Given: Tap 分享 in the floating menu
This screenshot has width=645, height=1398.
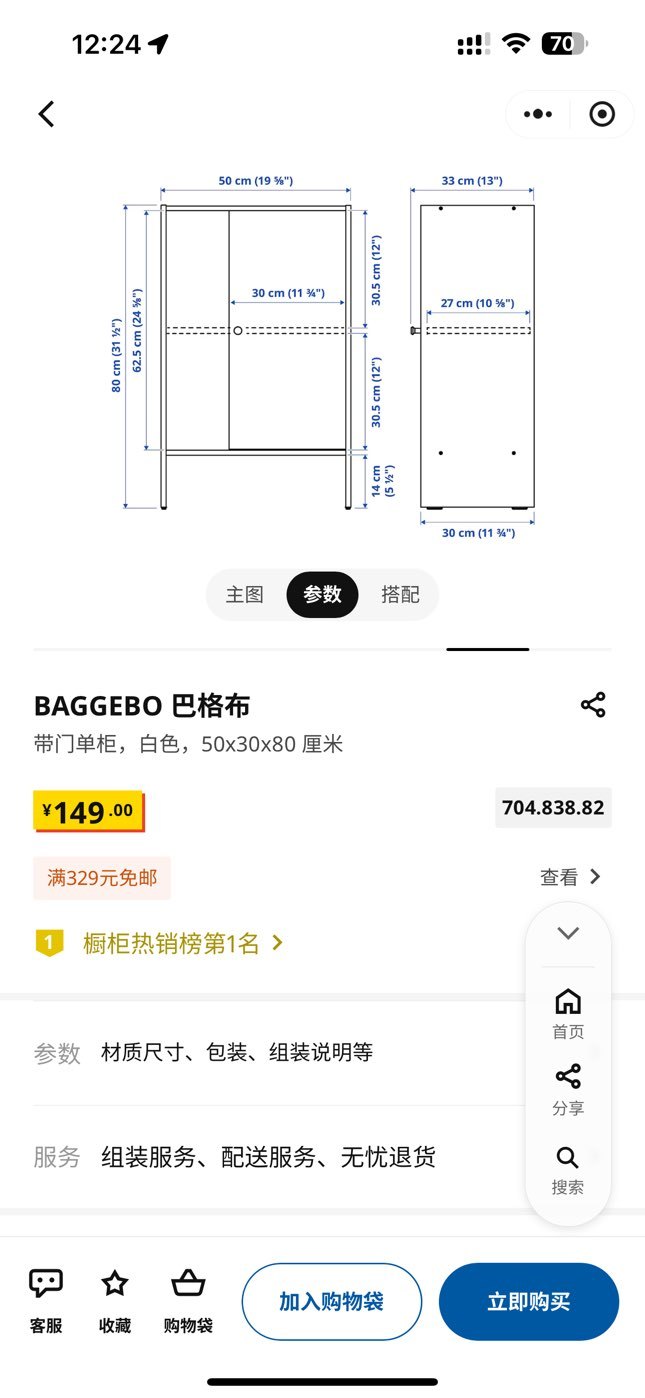Looking at the screenshot, I should [x=568, y=1091].
